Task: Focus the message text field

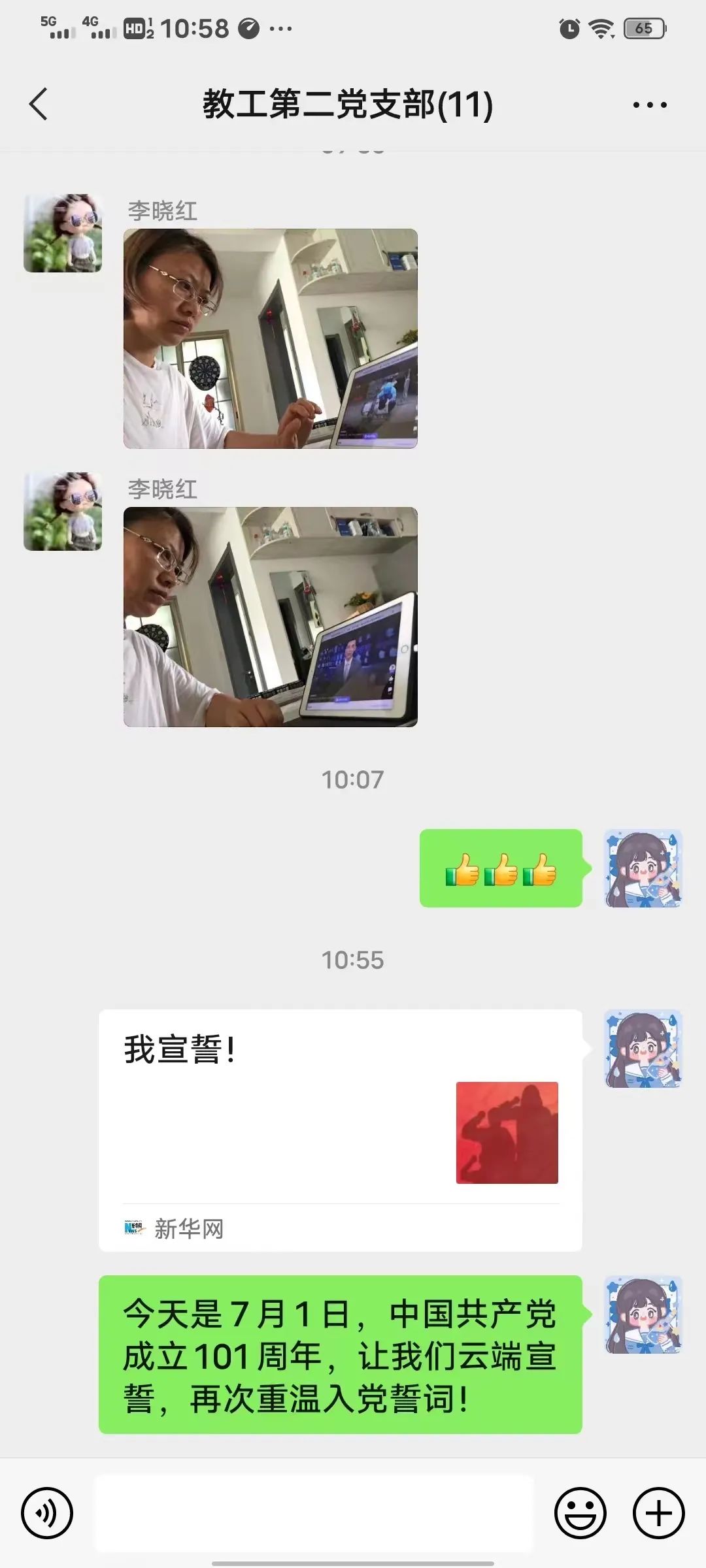Action: pos(314,1513)
